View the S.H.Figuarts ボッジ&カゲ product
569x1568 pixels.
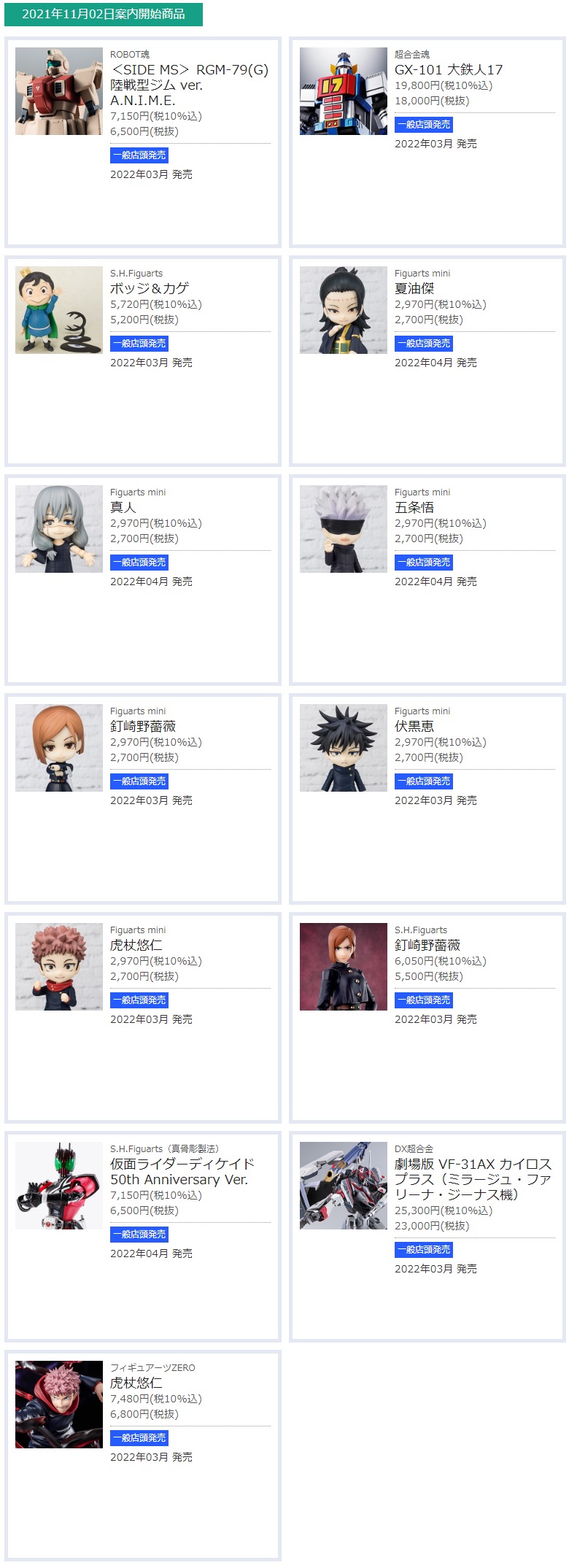[150, 289]
